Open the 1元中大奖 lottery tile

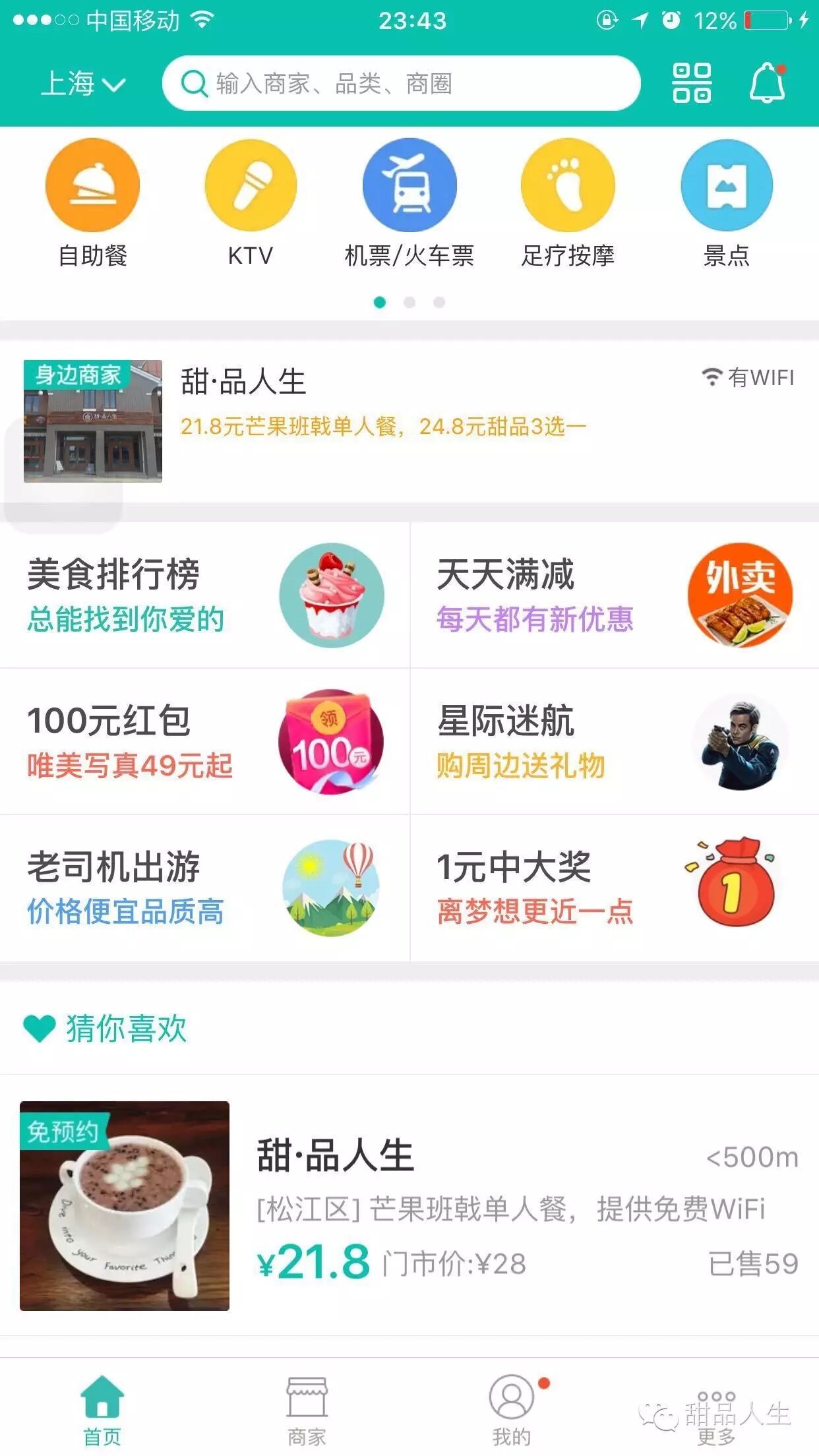[x=614, y=888]
